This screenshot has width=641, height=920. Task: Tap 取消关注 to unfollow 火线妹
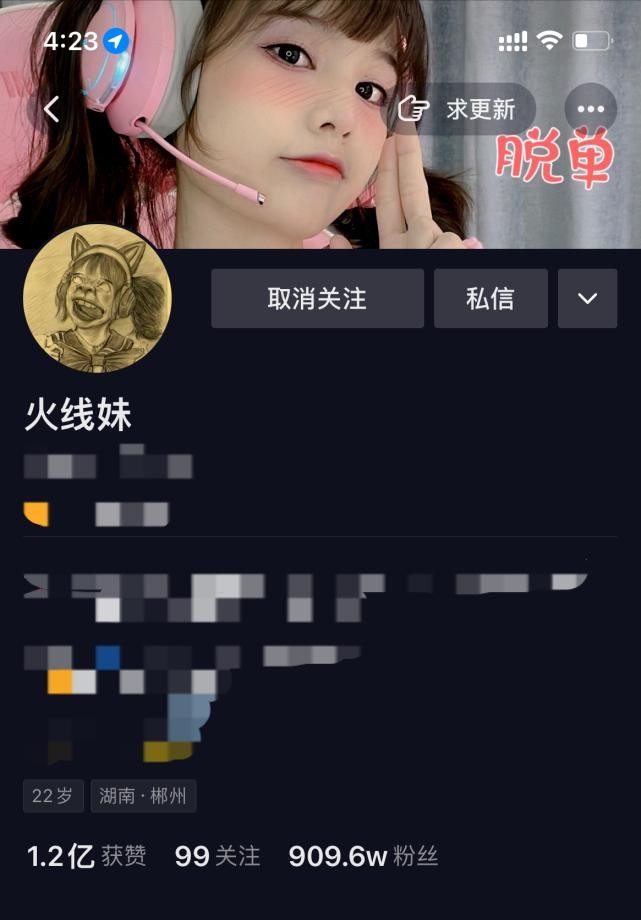[317, 298]
